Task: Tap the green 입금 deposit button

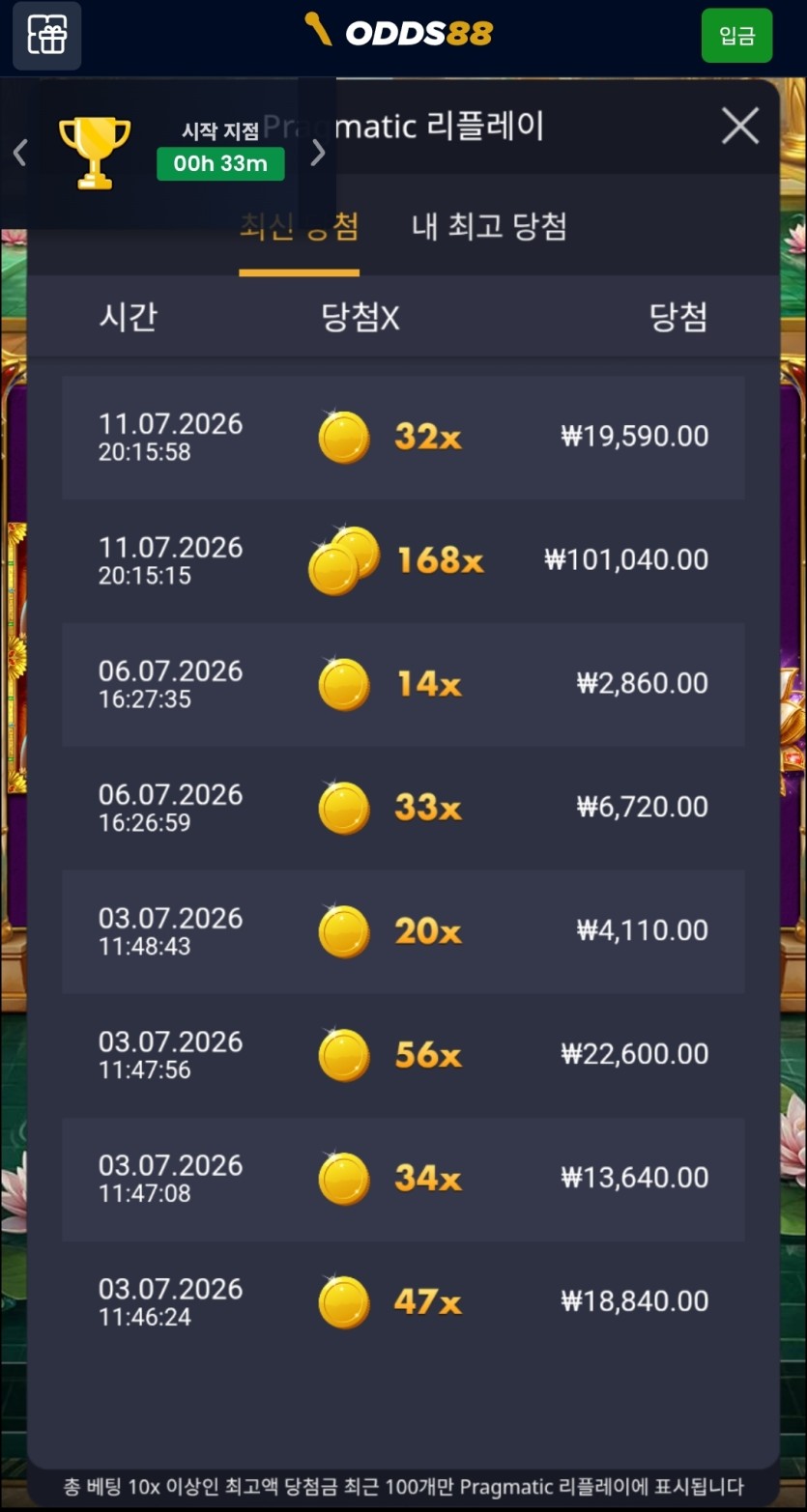Action: click(x=736, y=36)
